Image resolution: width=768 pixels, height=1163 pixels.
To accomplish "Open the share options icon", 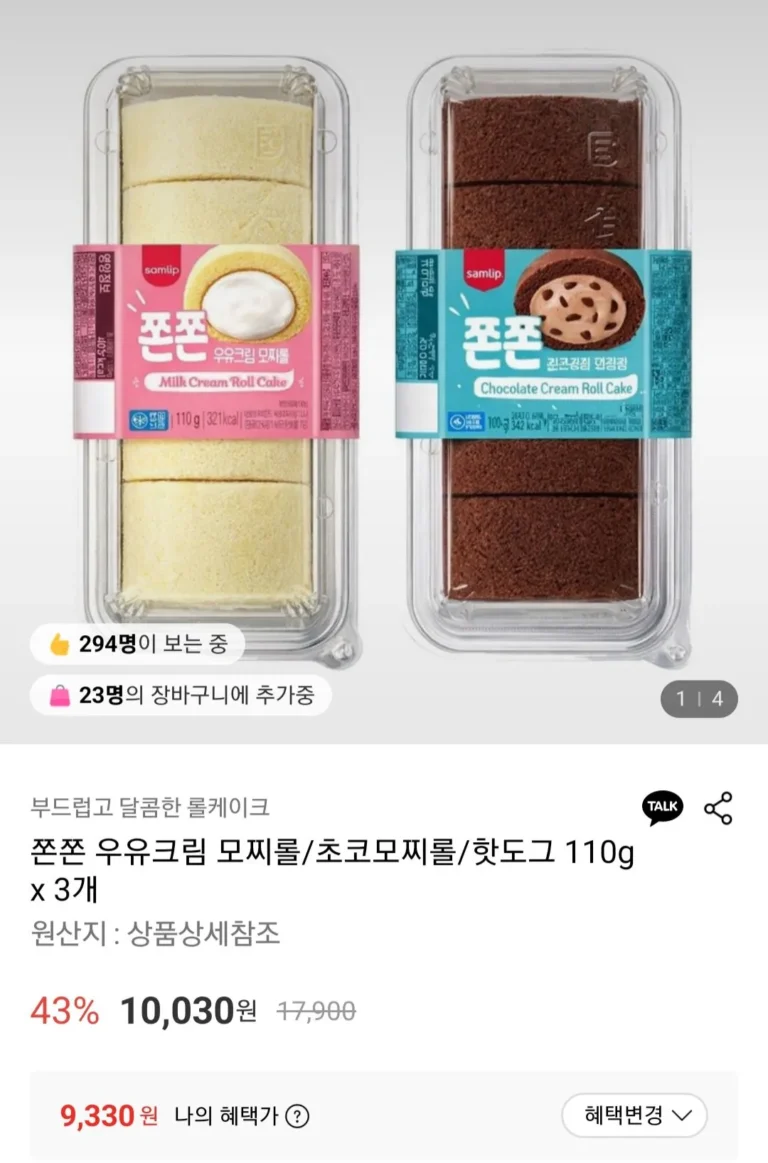I will [718, 808].
